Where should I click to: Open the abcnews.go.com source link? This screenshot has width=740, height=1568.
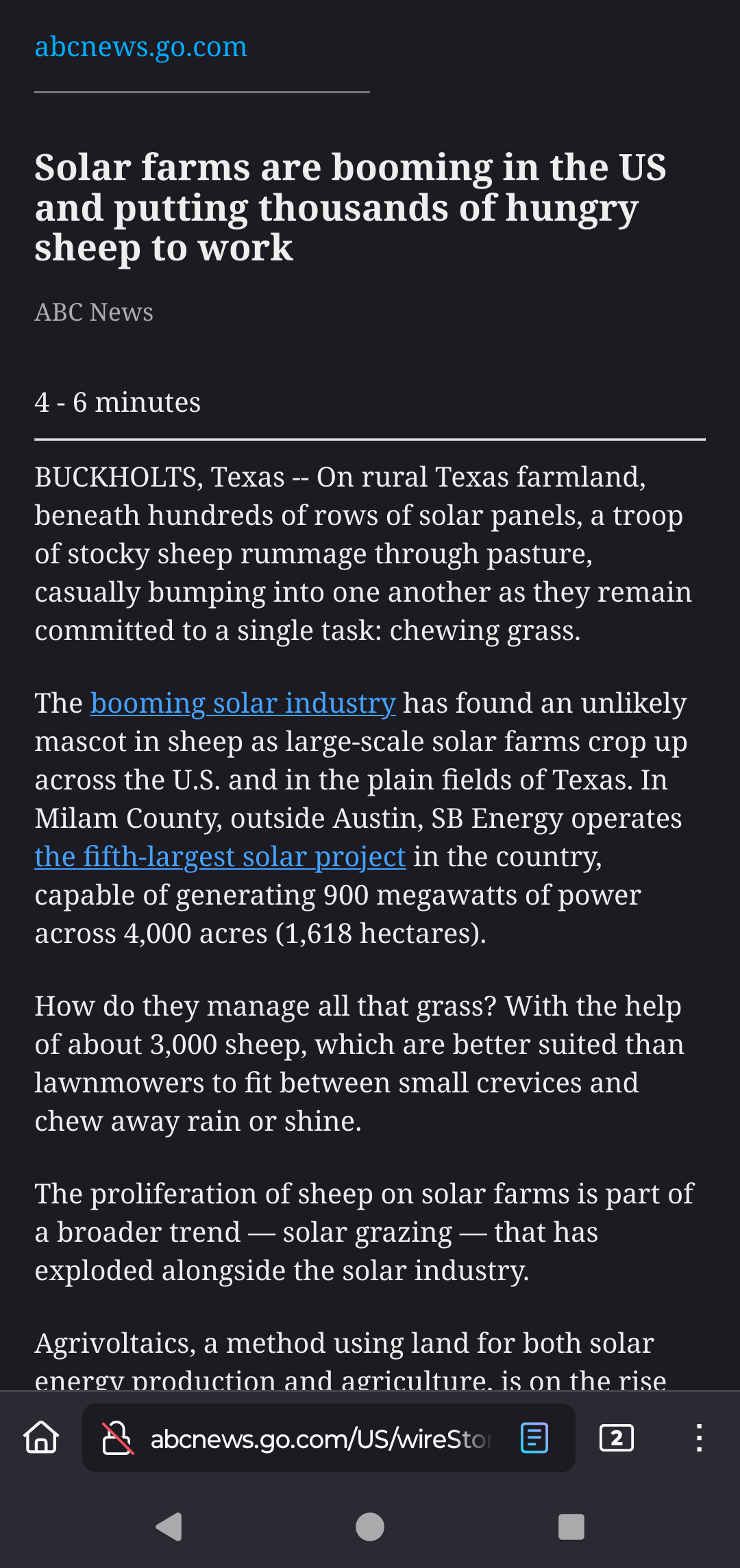pyautogui.click(x=140, y=47)
